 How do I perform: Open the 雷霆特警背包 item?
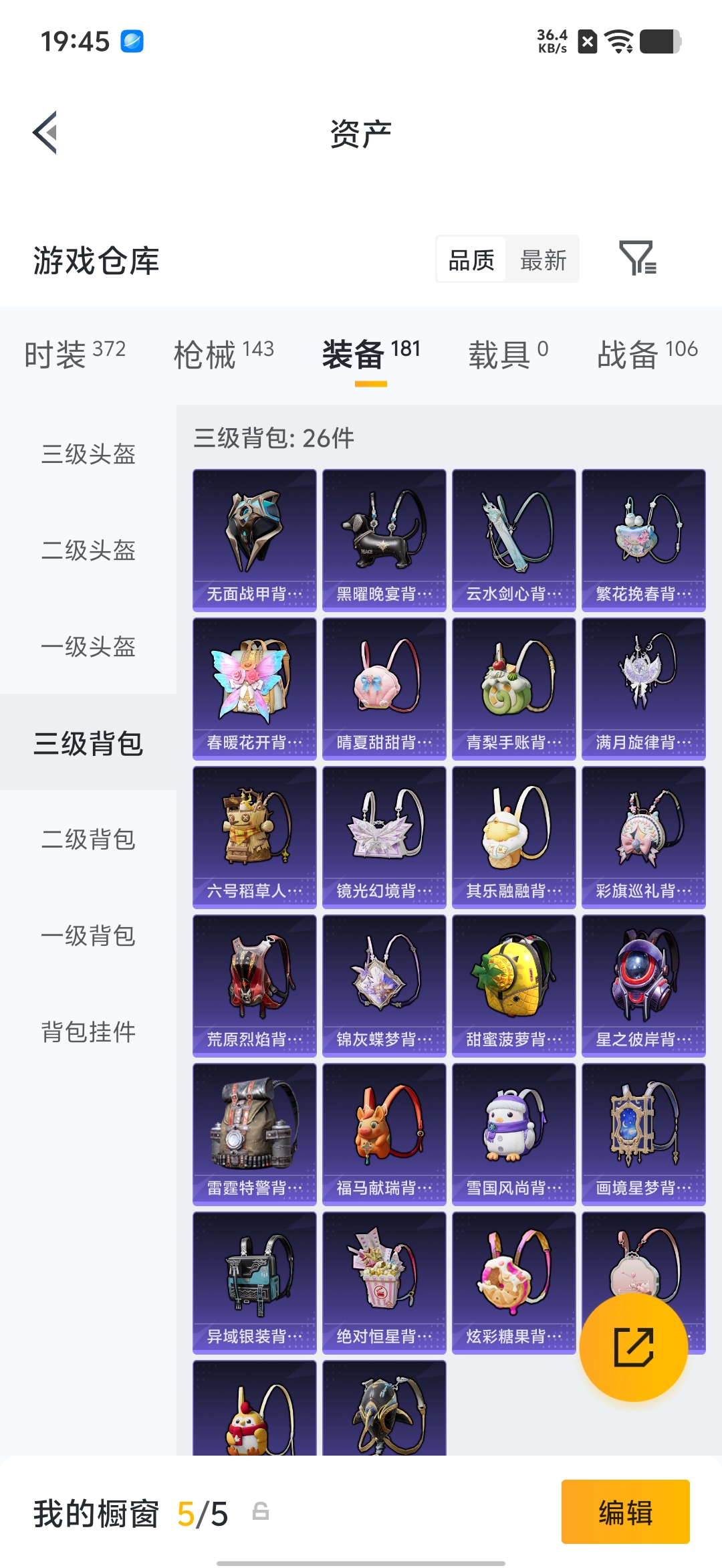tap(255, 1135)
